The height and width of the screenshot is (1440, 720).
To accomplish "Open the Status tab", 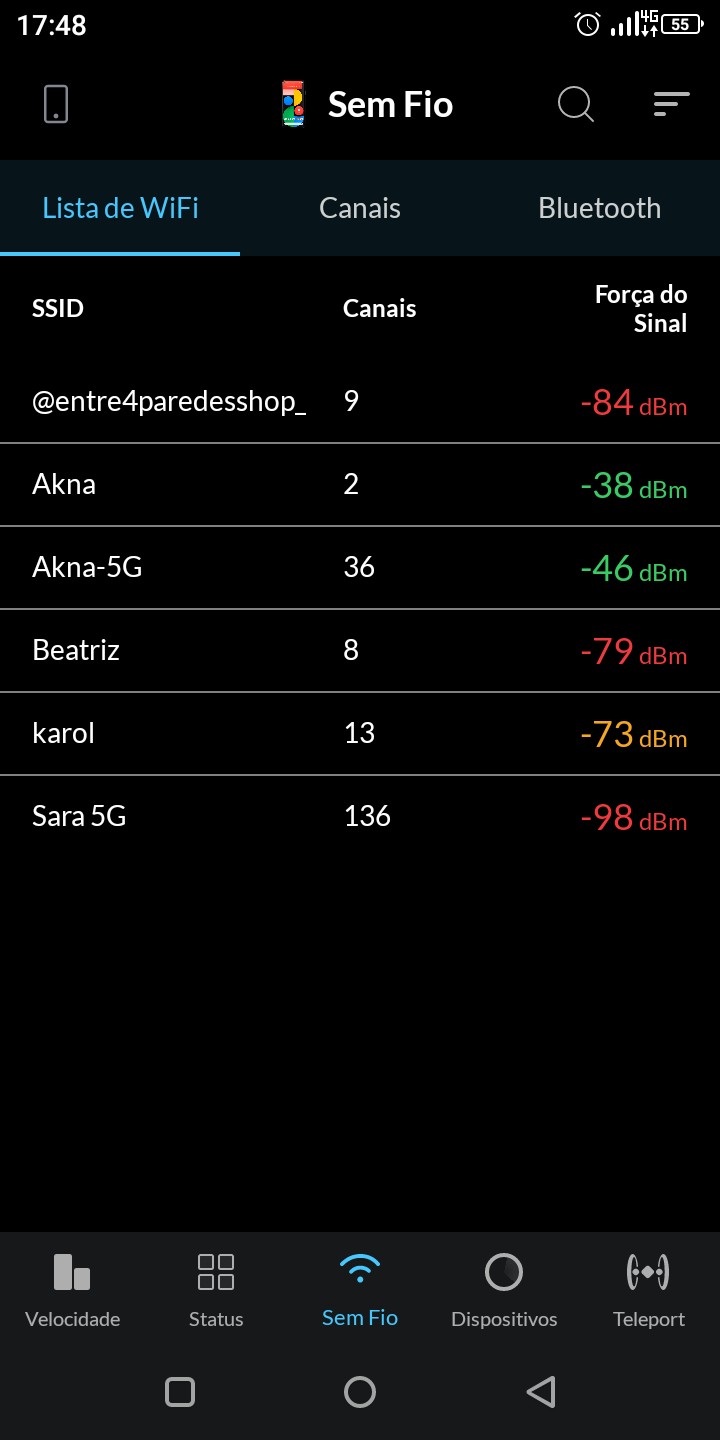I will point(216,1290).
